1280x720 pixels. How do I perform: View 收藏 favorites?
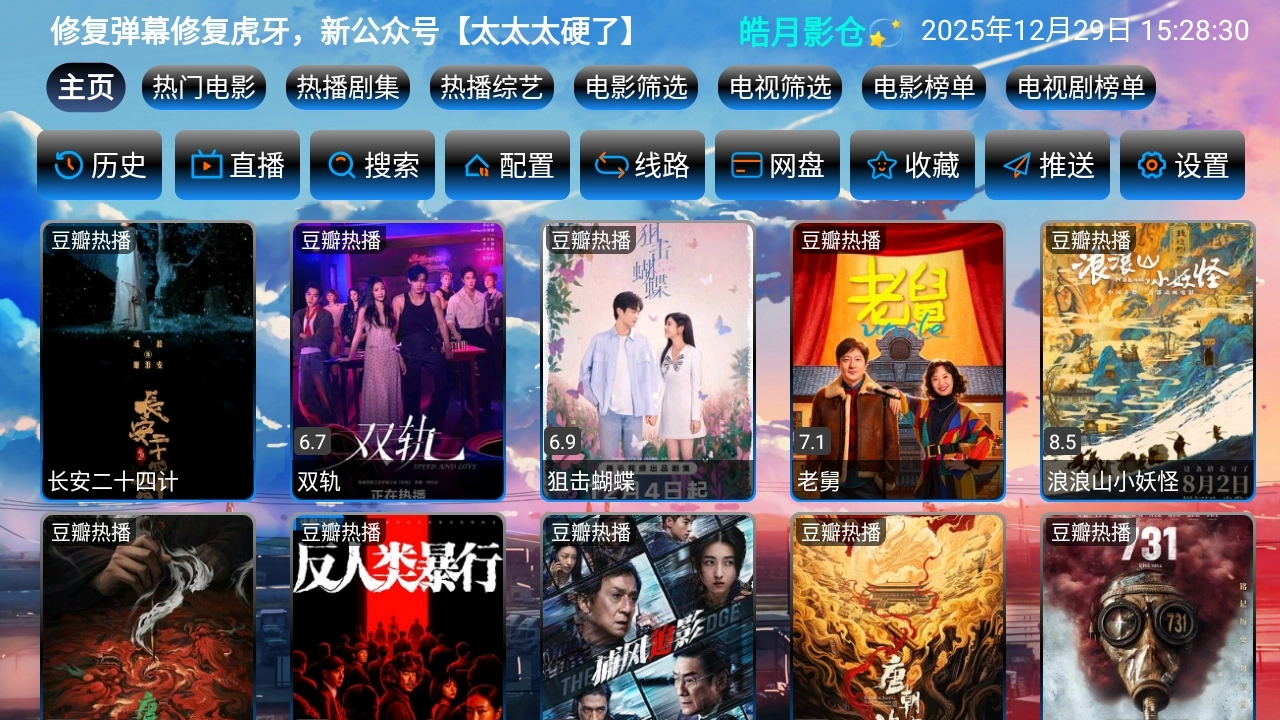[x=912, y=165]
